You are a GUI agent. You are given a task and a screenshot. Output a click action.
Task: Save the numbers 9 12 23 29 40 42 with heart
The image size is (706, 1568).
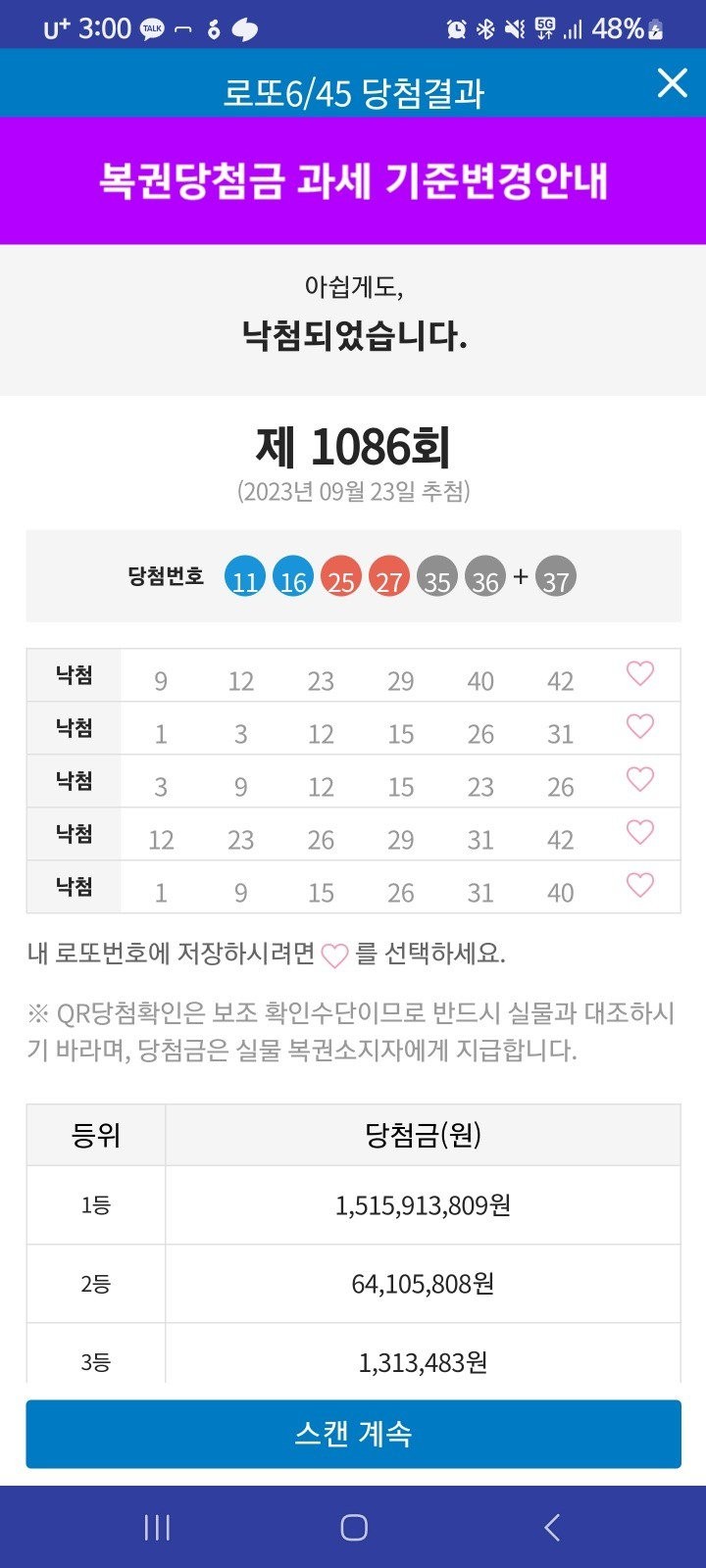click(639, 674)
